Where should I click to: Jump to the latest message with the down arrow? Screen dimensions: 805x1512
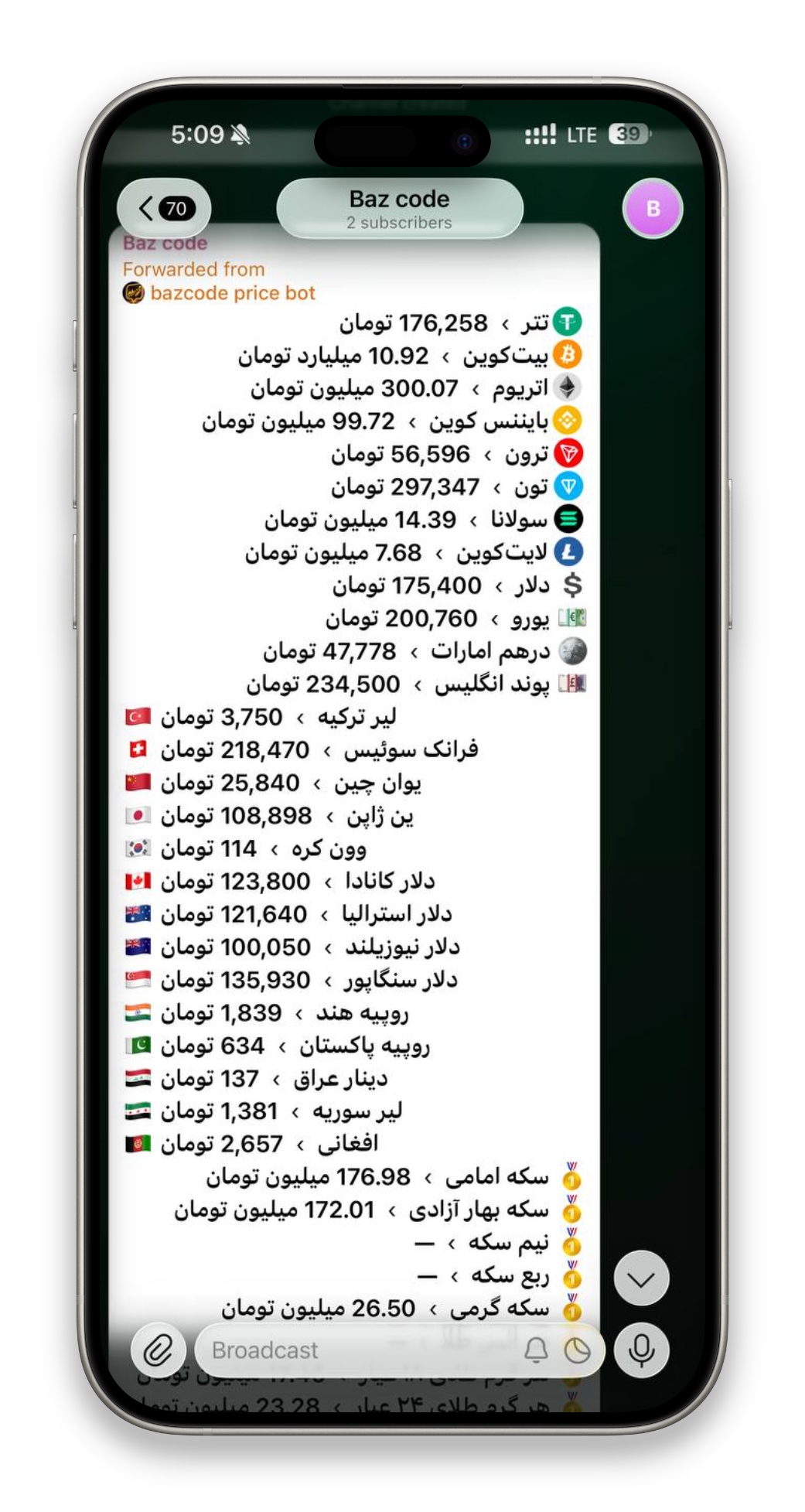pyautogui.click(x=642, y=1278)
